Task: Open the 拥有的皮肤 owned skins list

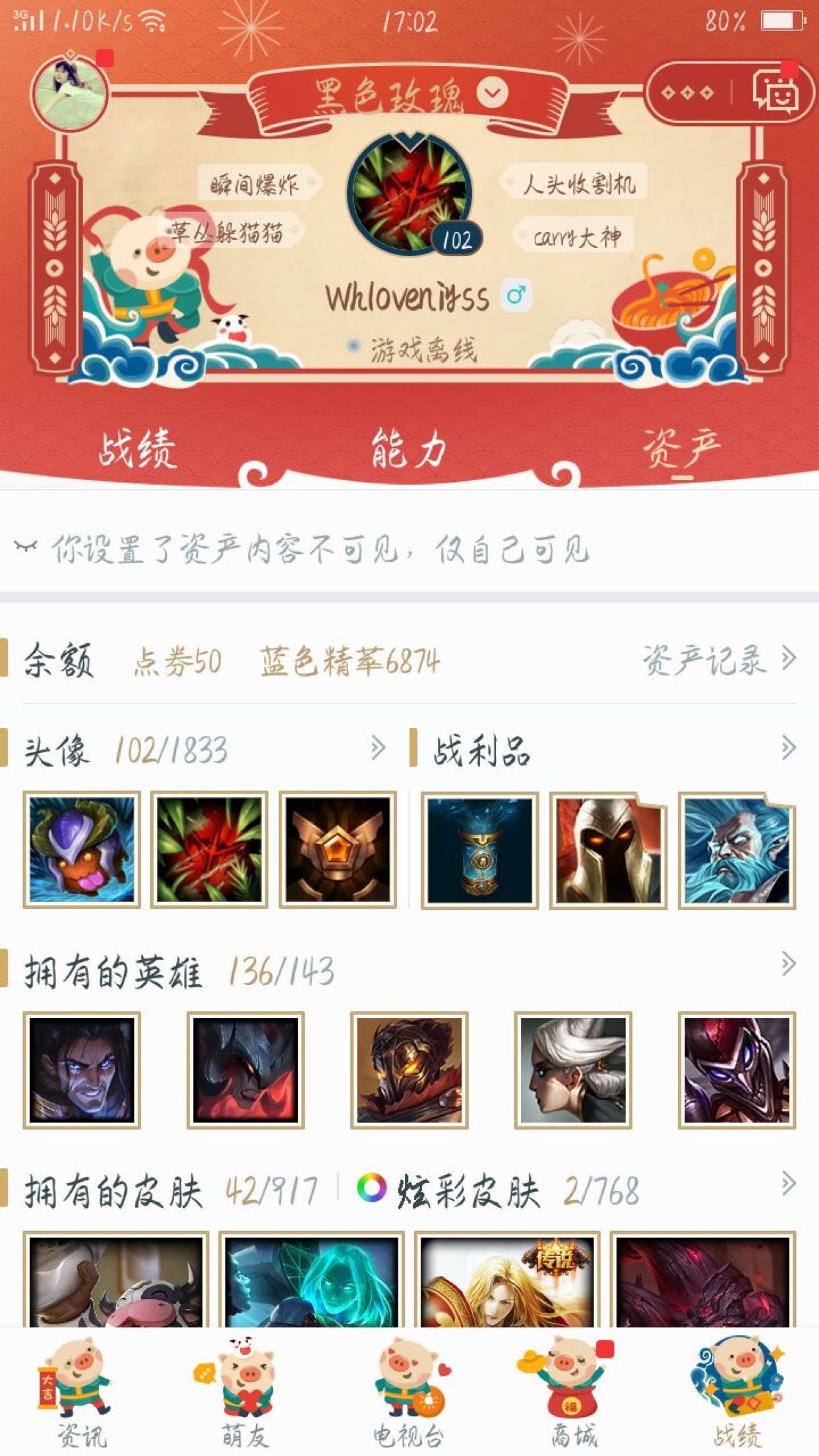Action: 787,1184
